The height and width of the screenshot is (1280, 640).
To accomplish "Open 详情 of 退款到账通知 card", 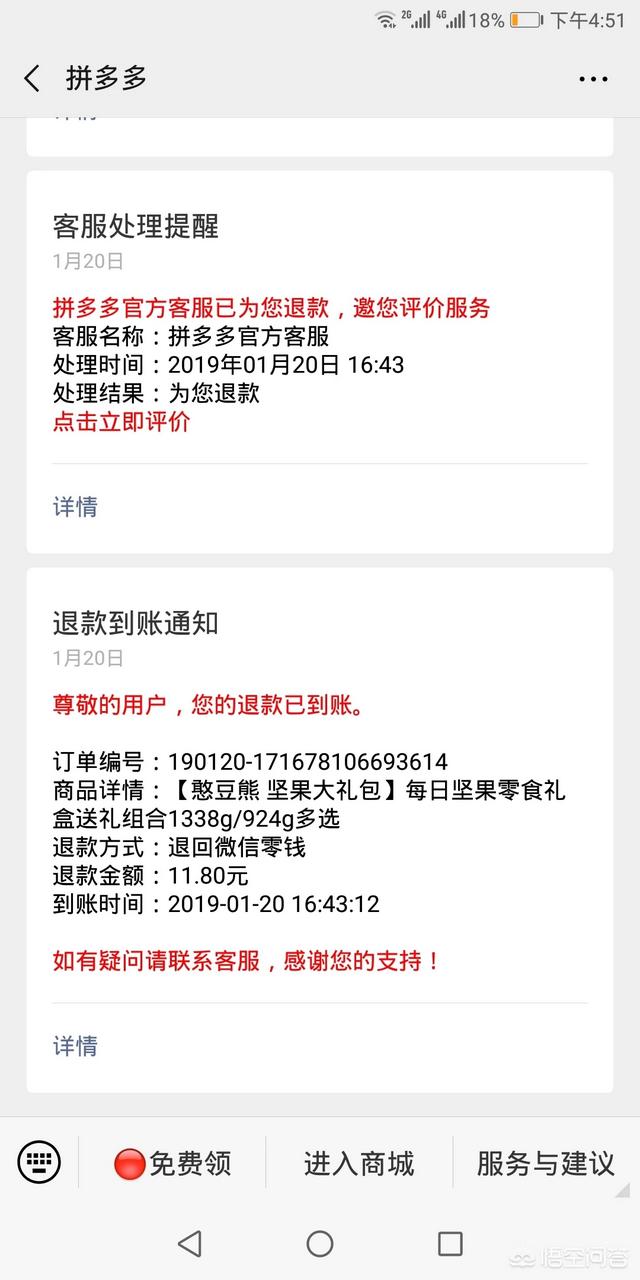I will (x=75, y=1046).
